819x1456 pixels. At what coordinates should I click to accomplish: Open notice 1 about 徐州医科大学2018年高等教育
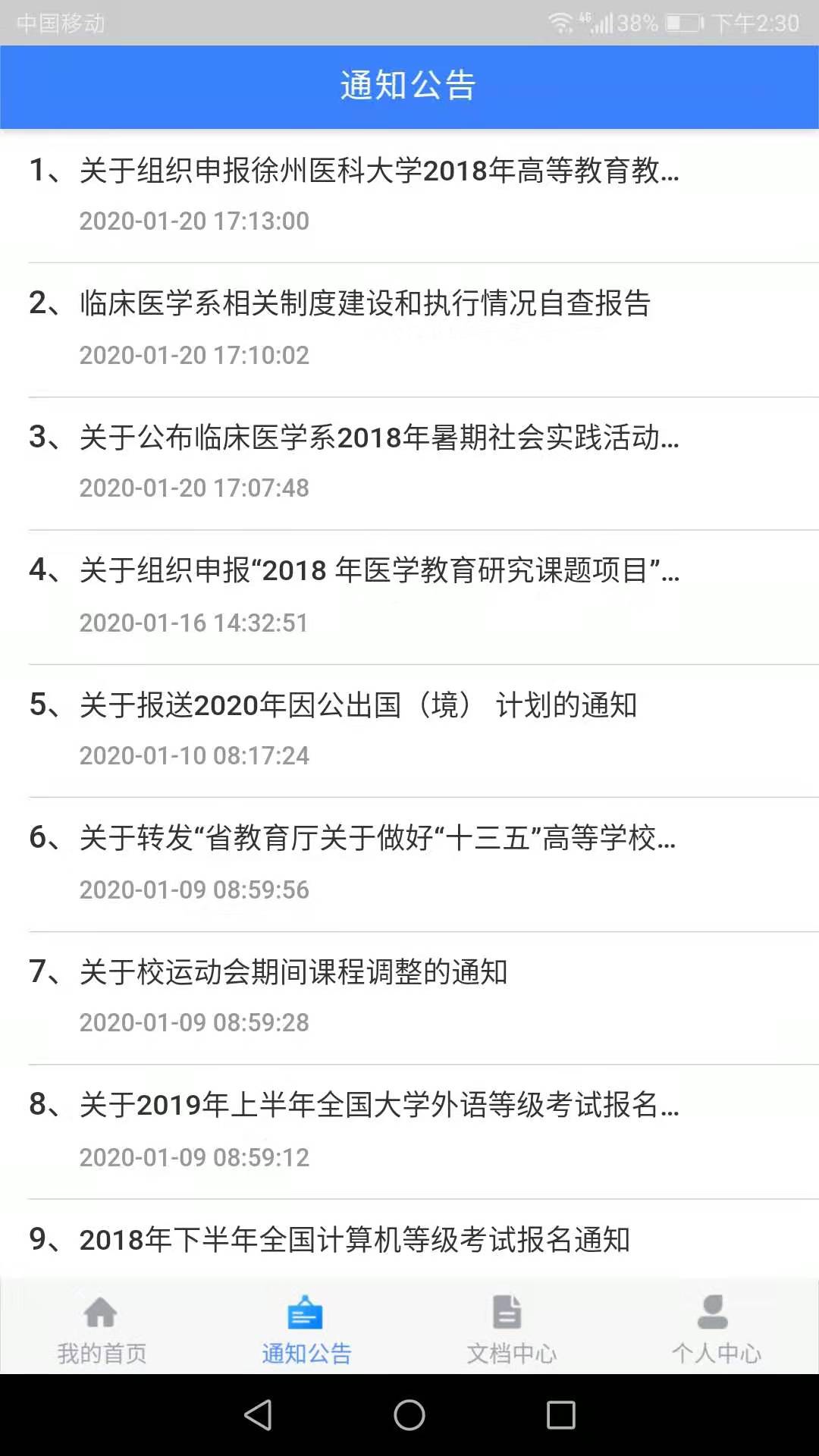click(x=379, y=171)
